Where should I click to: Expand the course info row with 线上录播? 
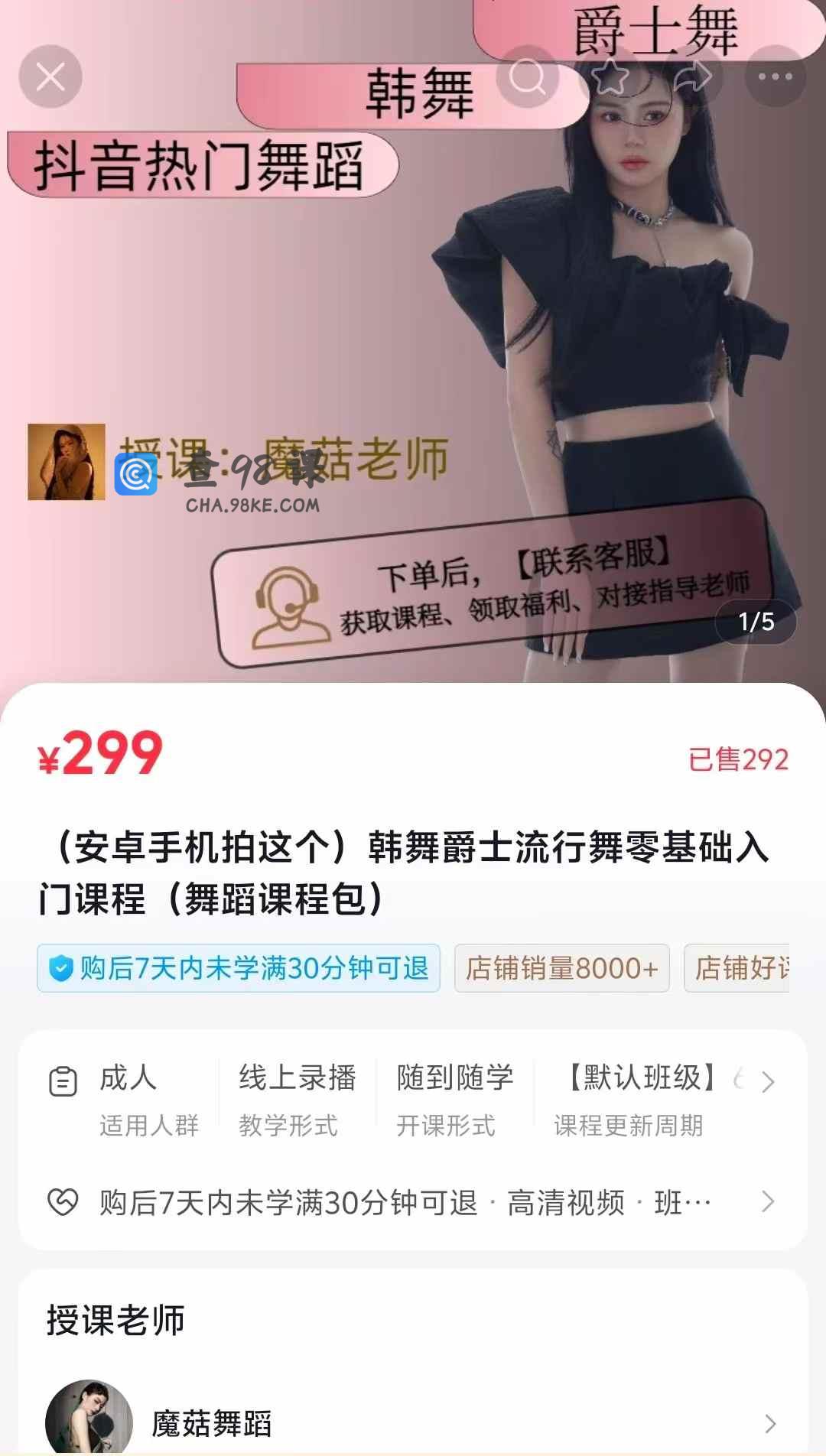coord(768,1081)
